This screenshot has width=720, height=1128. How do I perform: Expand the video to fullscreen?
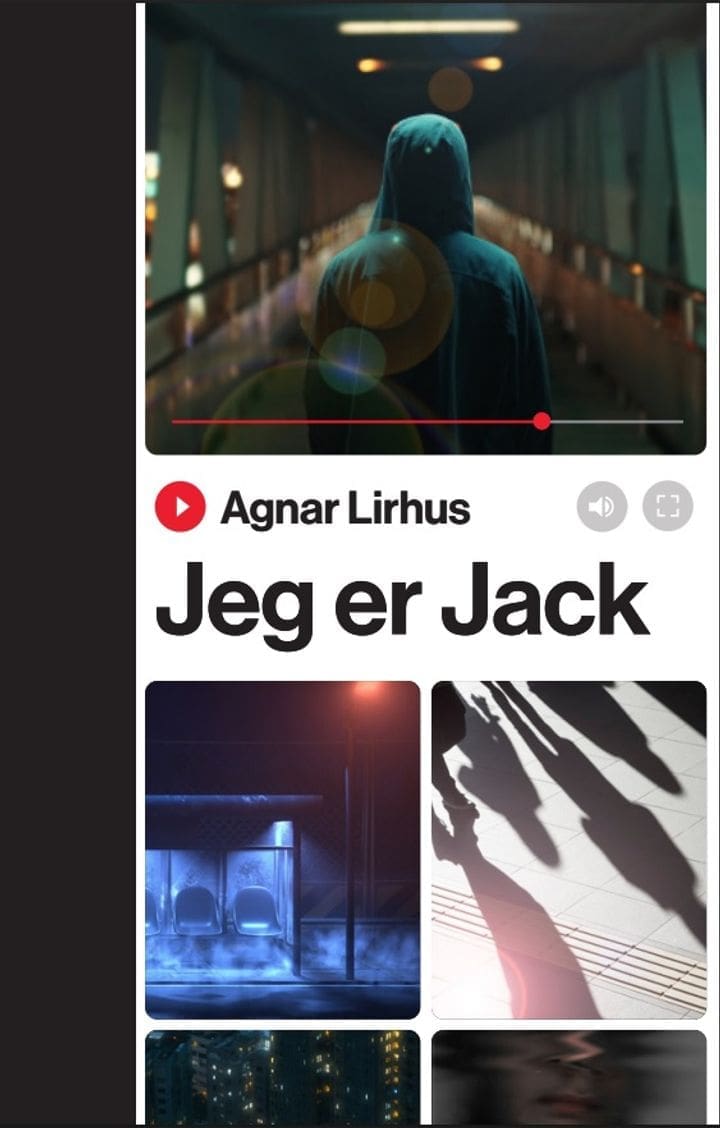click(x=667, y=506)
